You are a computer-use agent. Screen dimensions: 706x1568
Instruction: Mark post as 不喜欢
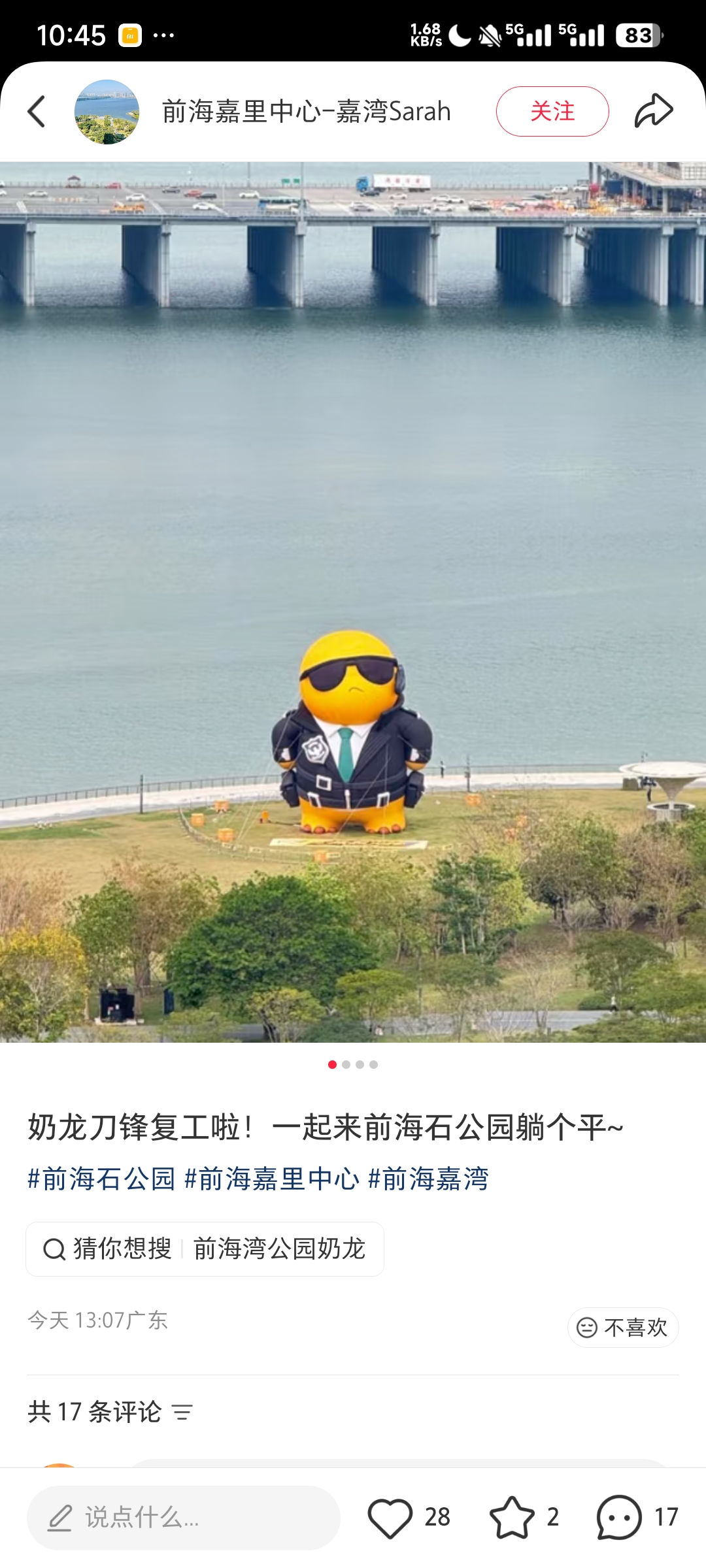[x=622, y=1327]
